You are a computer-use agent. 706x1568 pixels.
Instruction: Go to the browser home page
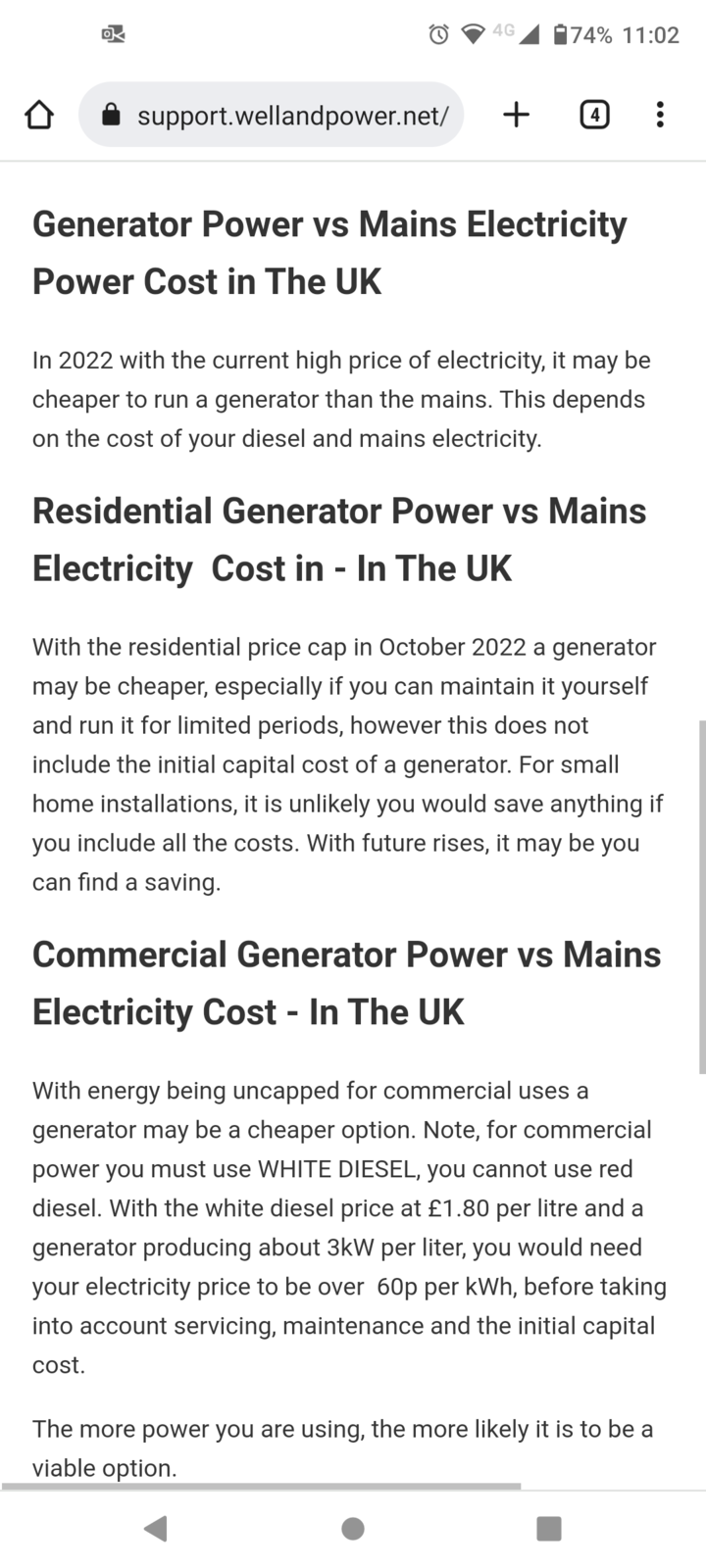point(39,116)
